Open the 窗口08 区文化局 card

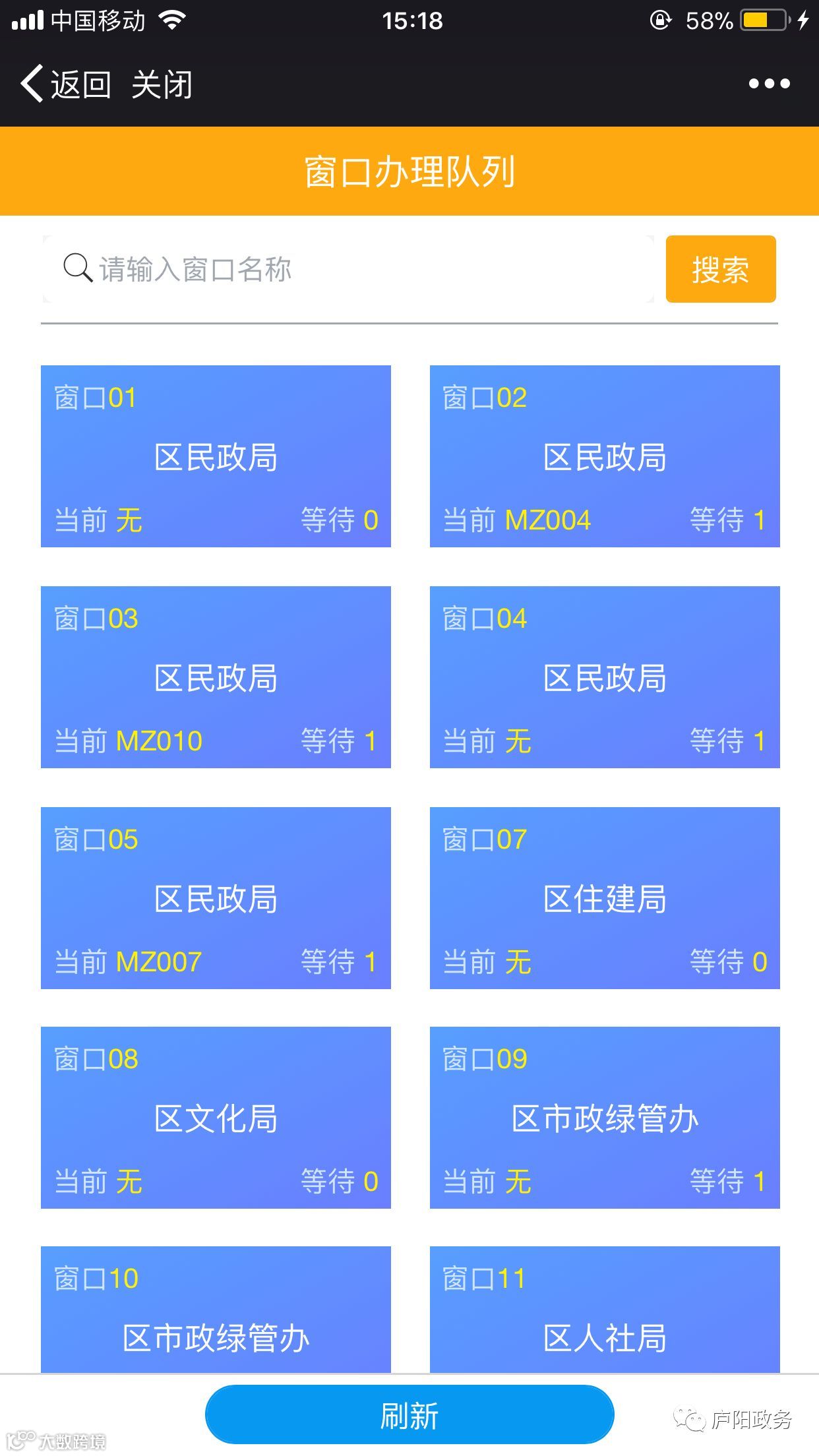[x=216, y=1118]
